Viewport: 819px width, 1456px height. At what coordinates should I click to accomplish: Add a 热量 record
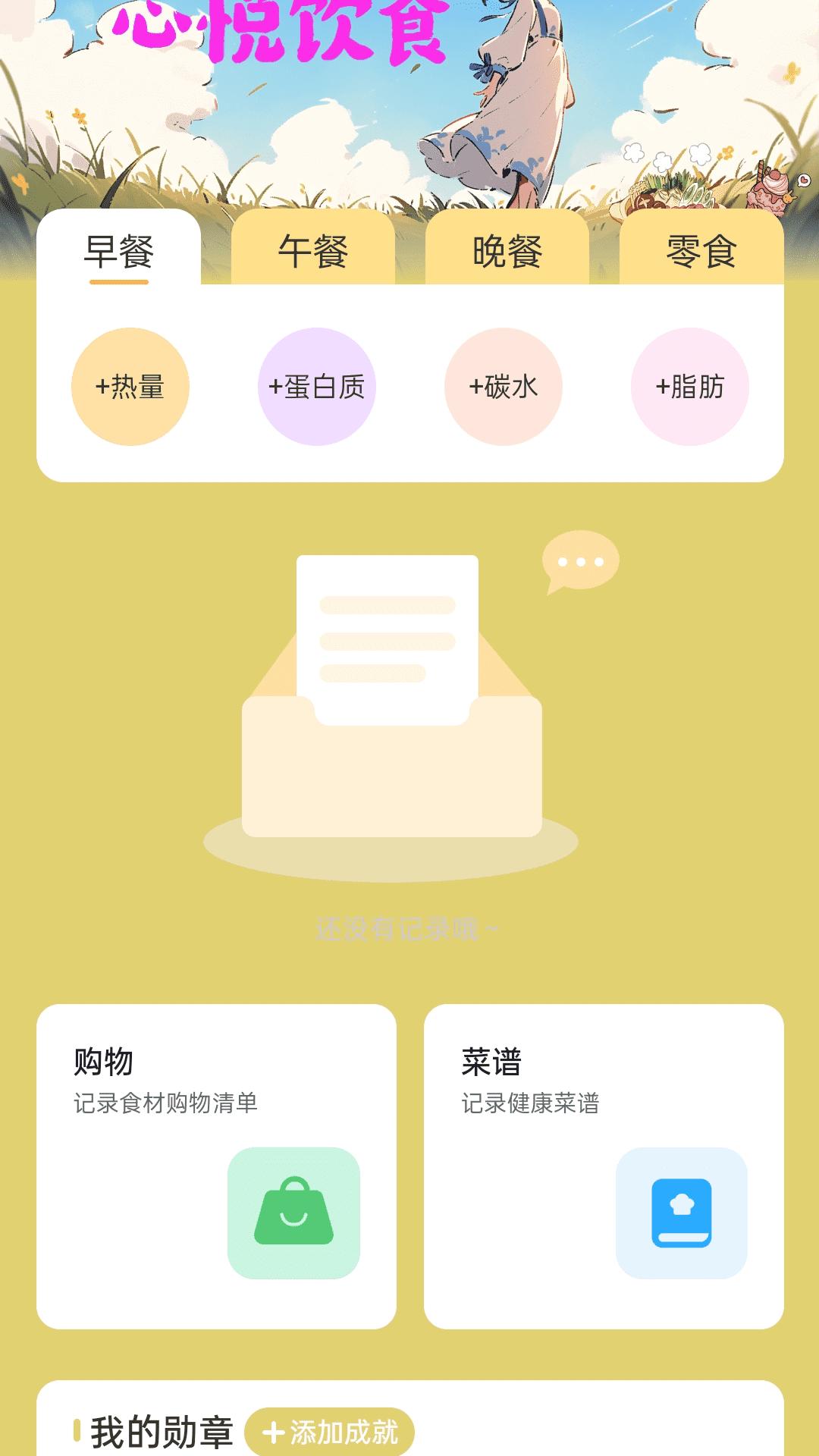130,387
